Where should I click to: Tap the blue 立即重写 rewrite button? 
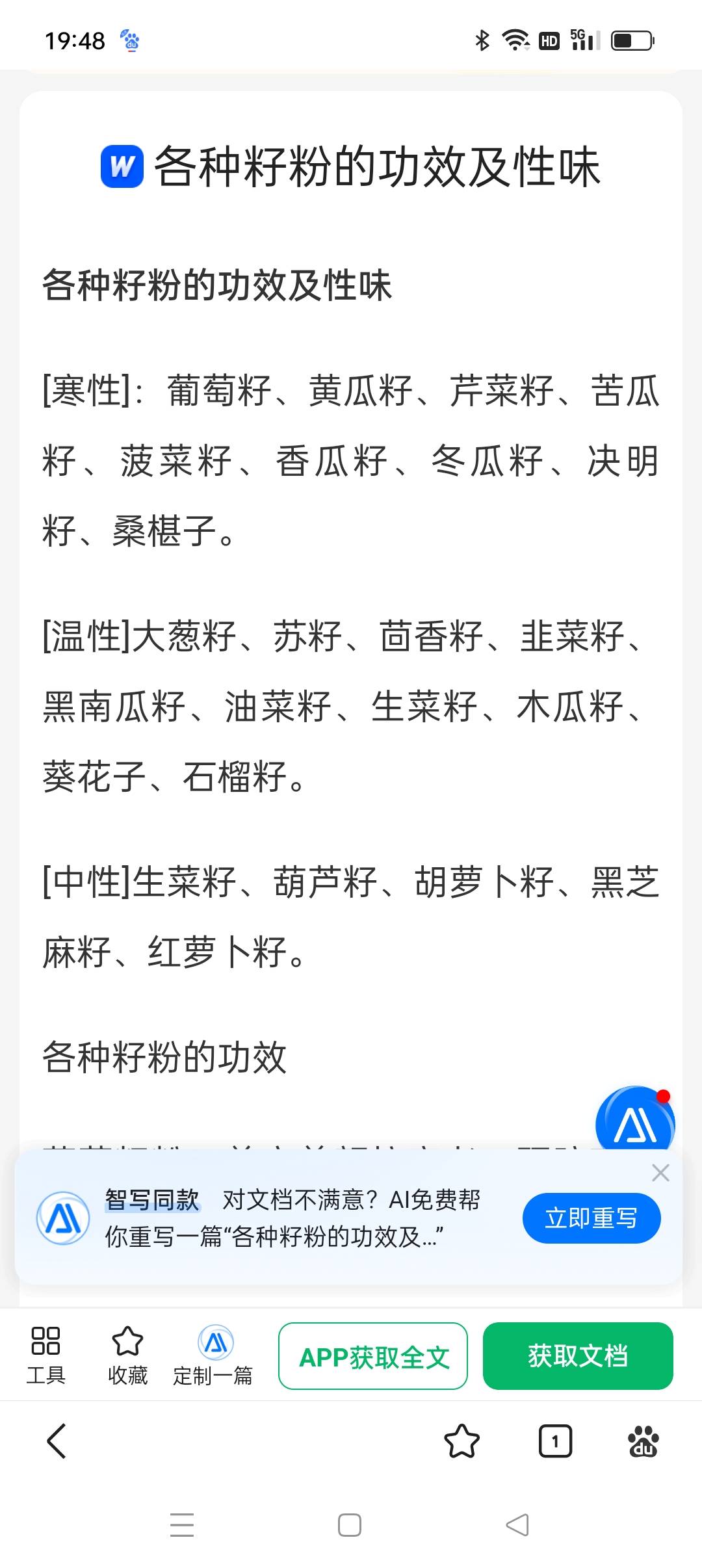pos(591,1218)
